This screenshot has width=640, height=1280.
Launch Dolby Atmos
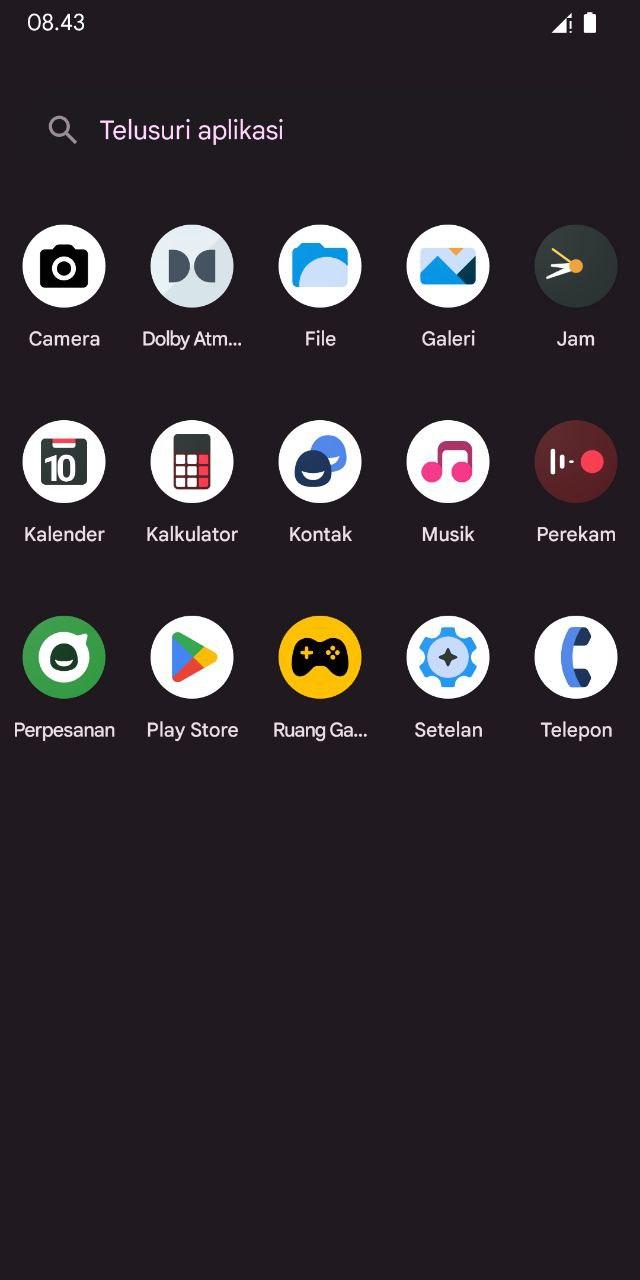tap(192, 266)
